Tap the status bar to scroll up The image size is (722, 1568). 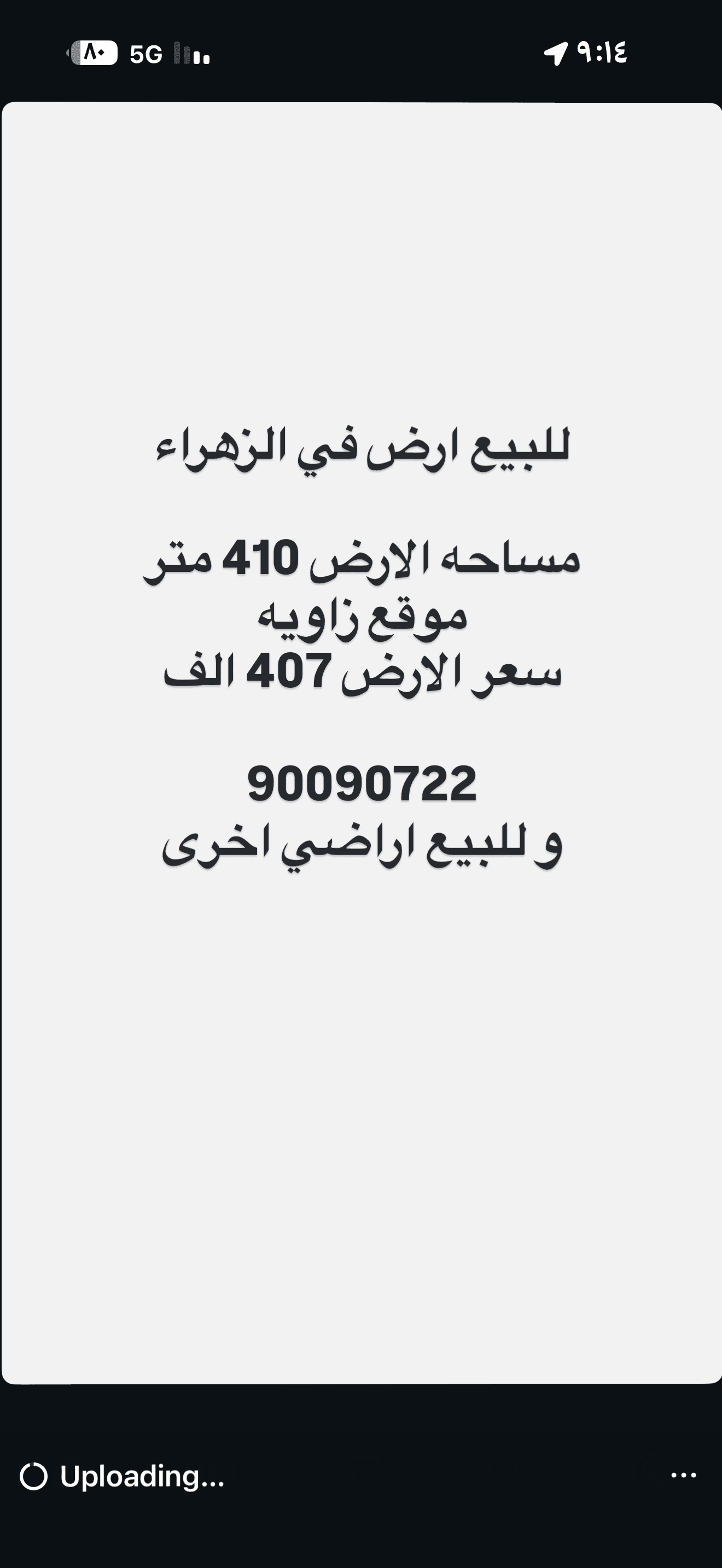tap(361, 54)
